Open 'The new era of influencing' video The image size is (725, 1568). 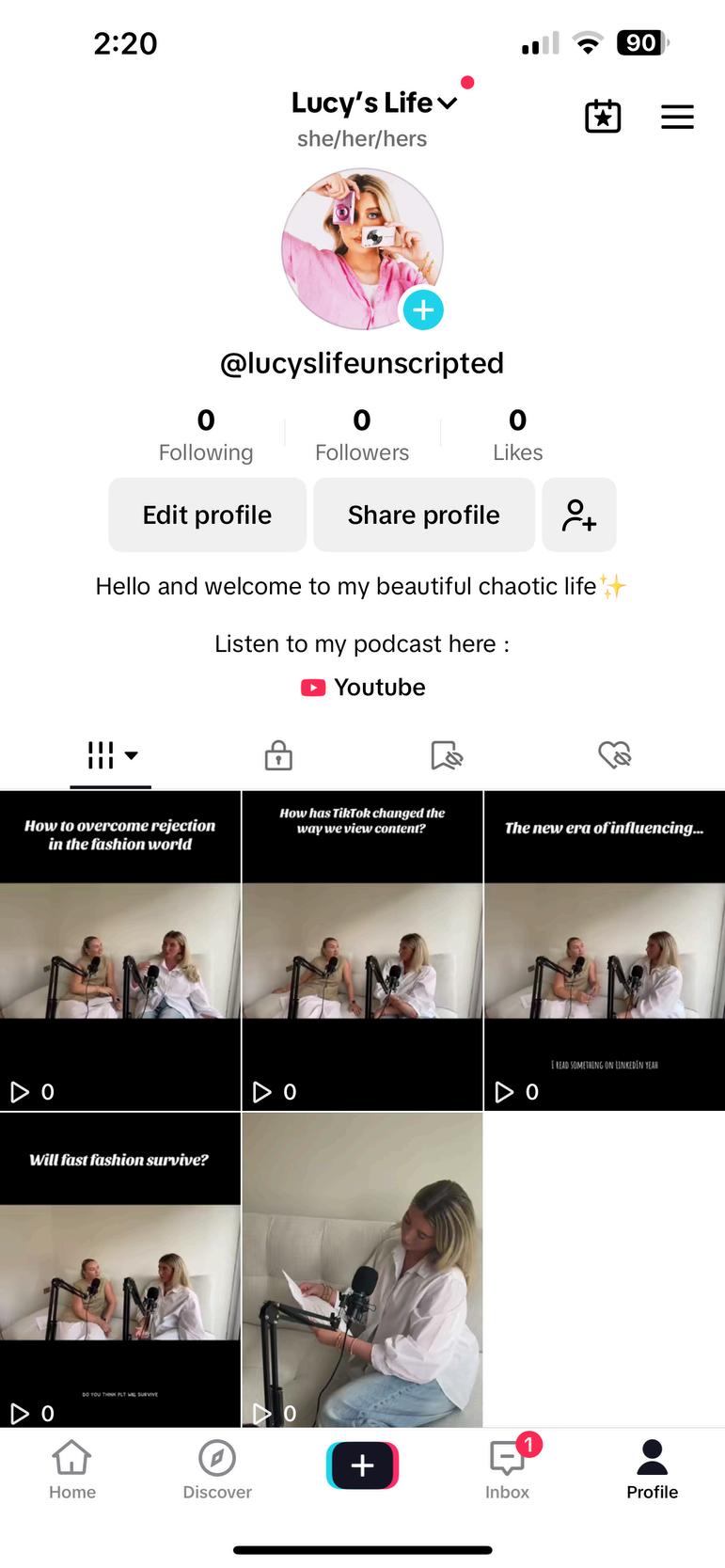tap(604, 950)
